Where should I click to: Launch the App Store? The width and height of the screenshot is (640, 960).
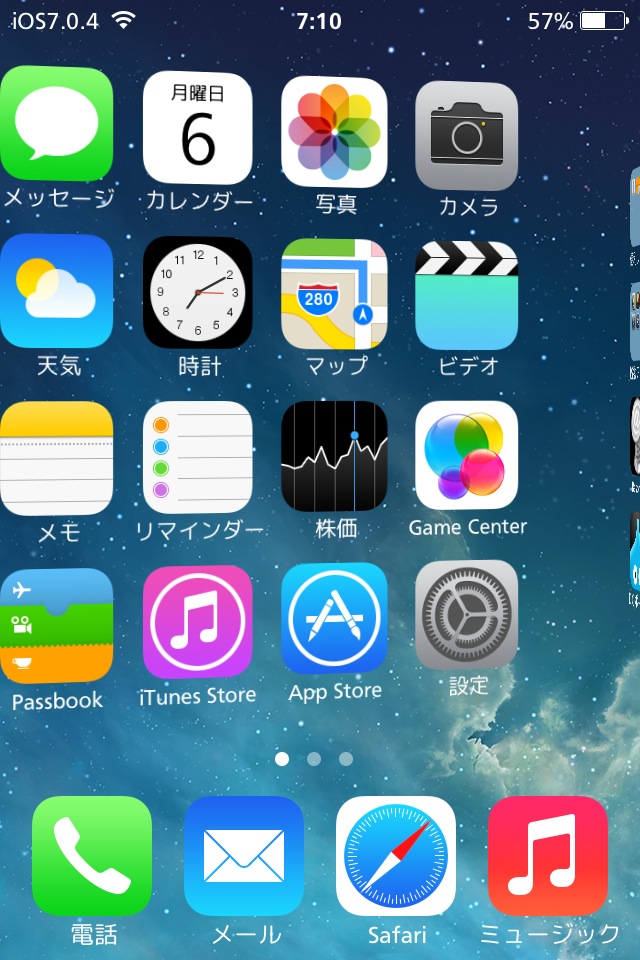334,618
